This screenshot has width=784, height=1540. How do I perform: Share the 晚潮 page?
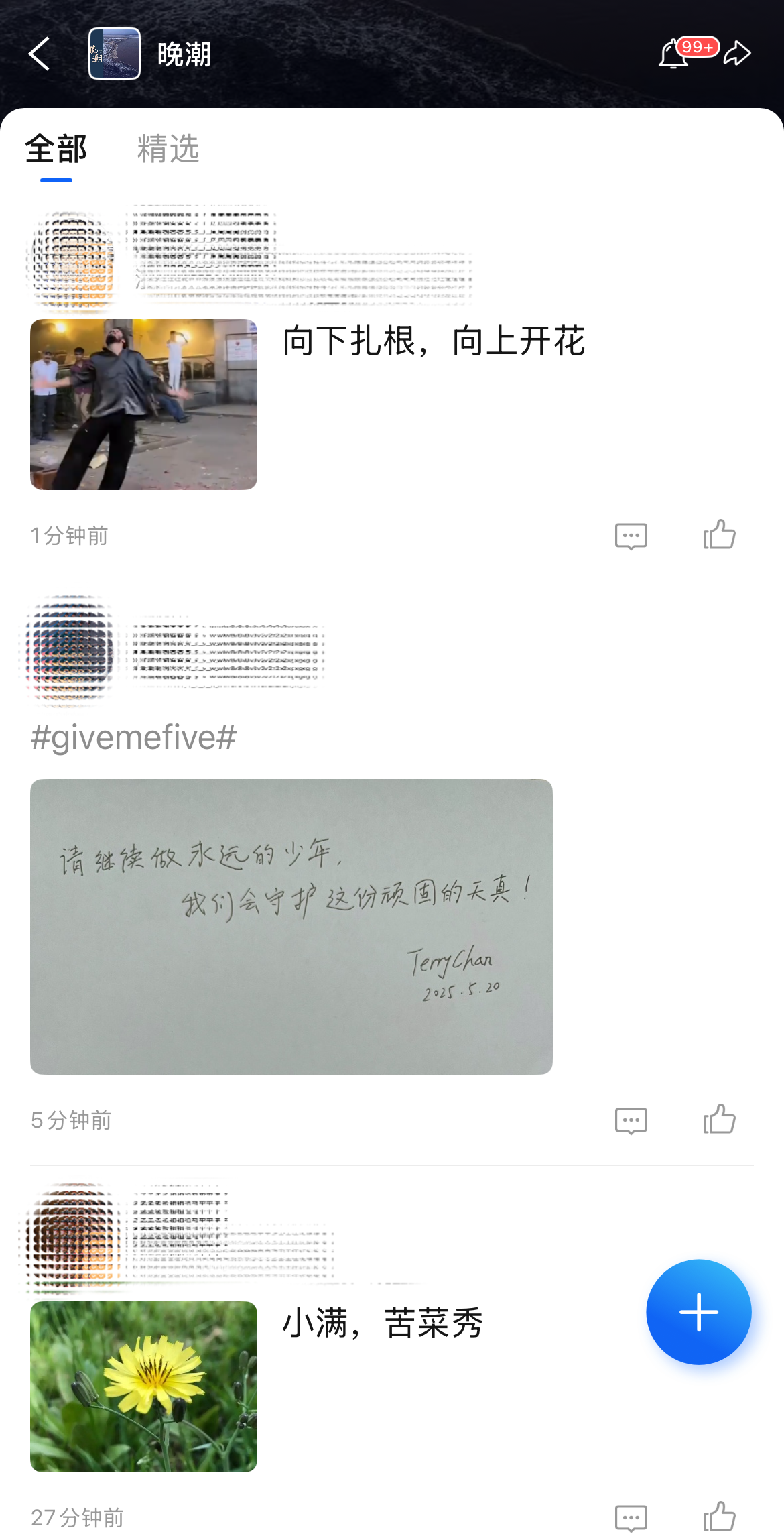[737, 54]
